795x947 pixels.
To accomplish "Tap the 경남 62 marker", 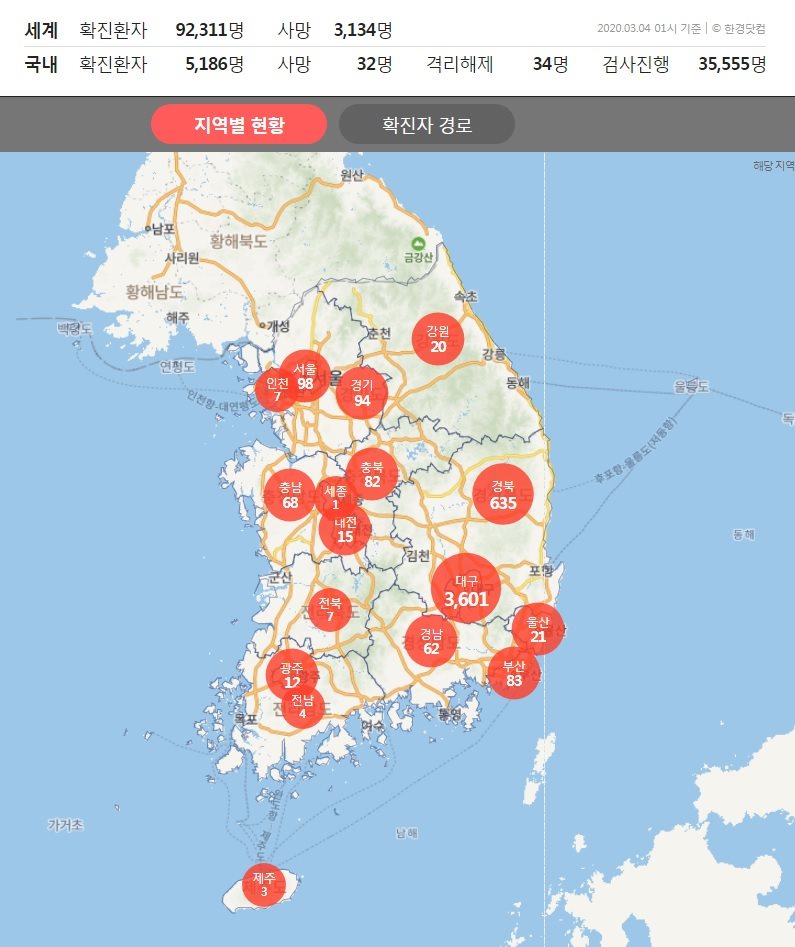I will pyautogui.click(x=431, y=641).
